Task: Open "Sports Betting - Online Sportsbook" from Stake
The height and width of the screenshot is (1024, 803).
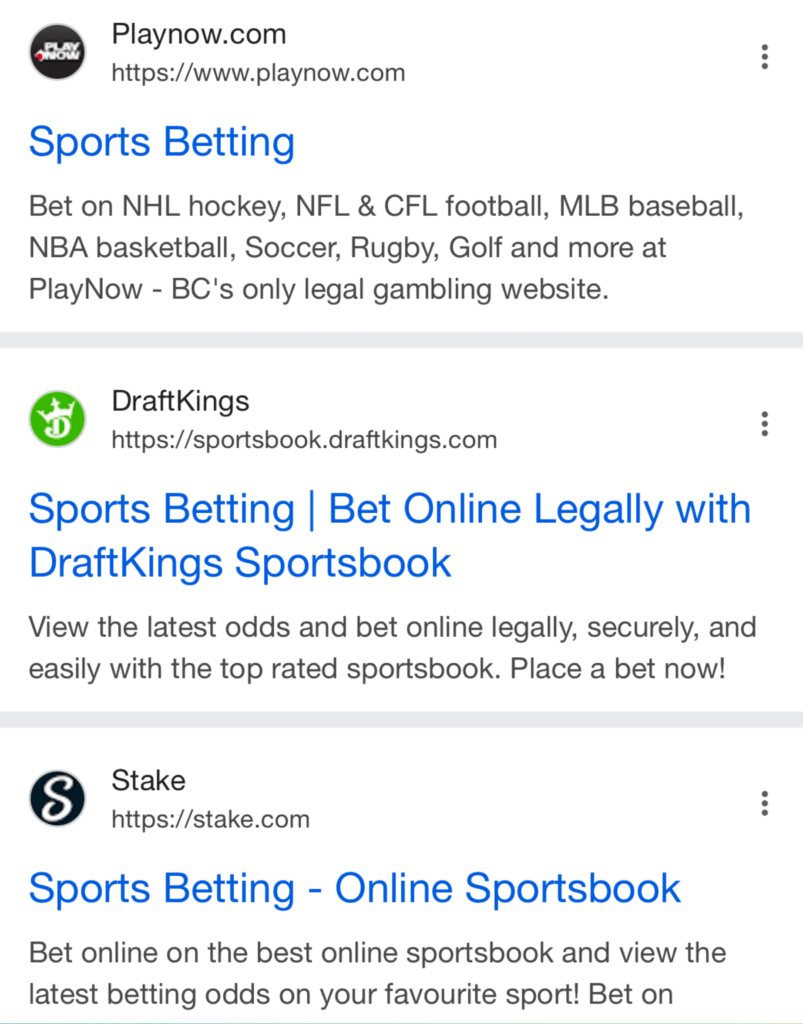Action: (x=354, y=888)
